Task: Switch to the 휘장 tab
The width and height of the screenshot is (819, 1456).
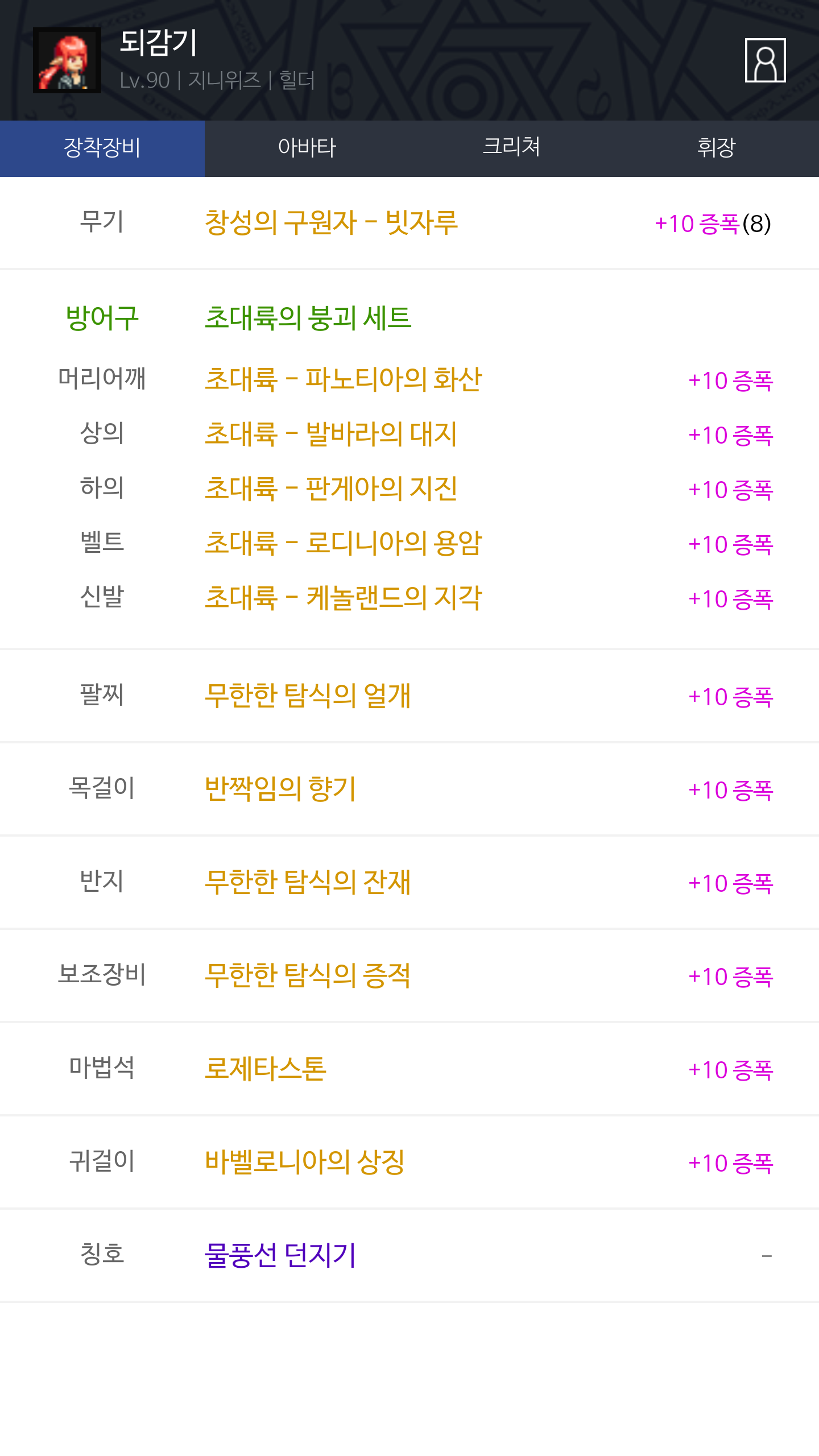Action: (716, 148)
